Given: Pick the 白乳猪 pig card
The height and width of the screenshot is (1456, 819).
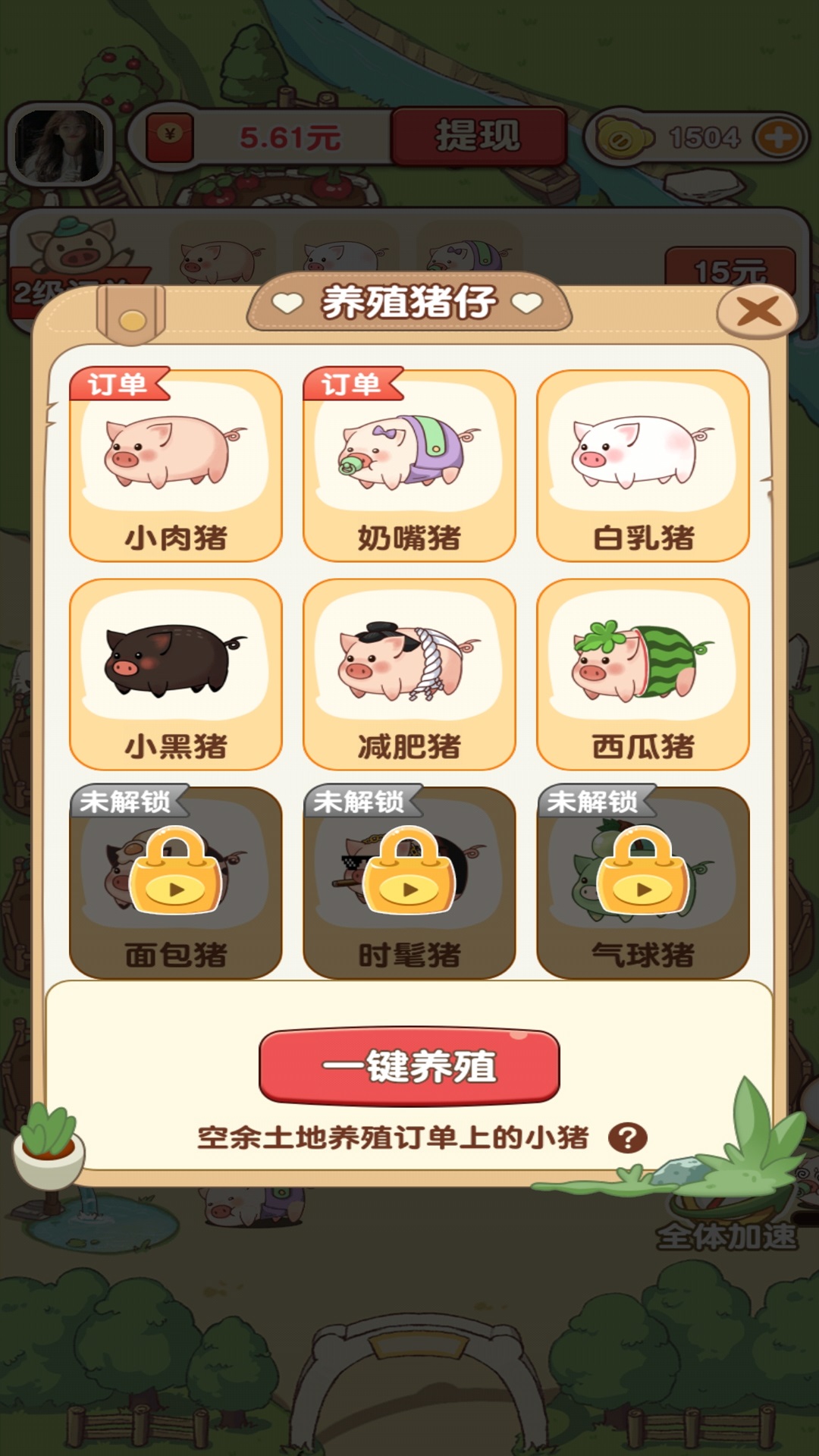Looking at the screenshot, I should coord(642,466).
